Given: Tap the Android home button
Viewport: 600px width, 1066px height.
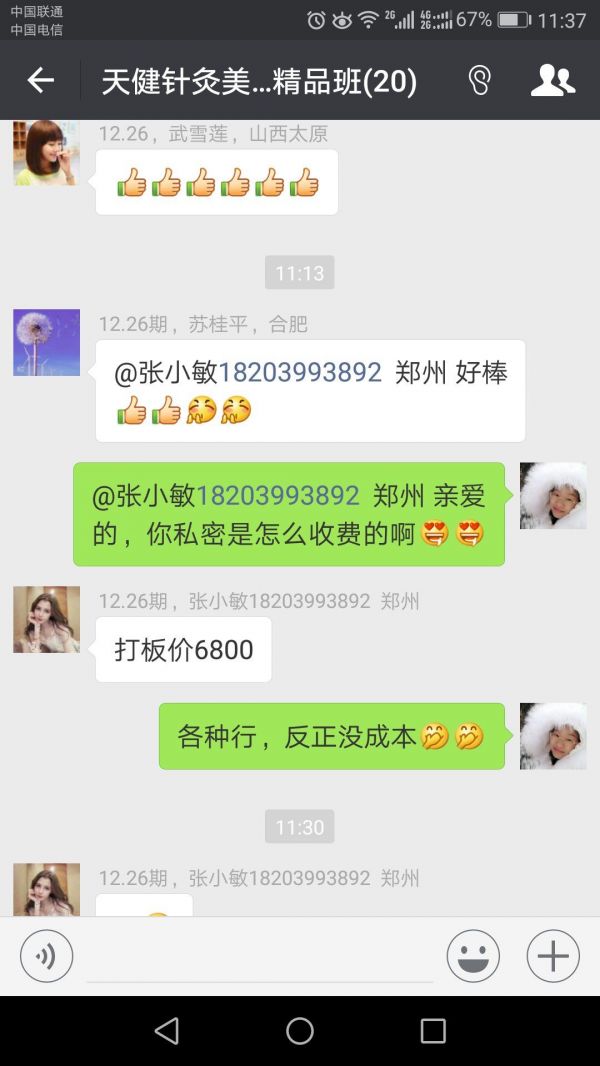Looking at the screenshot, I should coord(300,1031).
